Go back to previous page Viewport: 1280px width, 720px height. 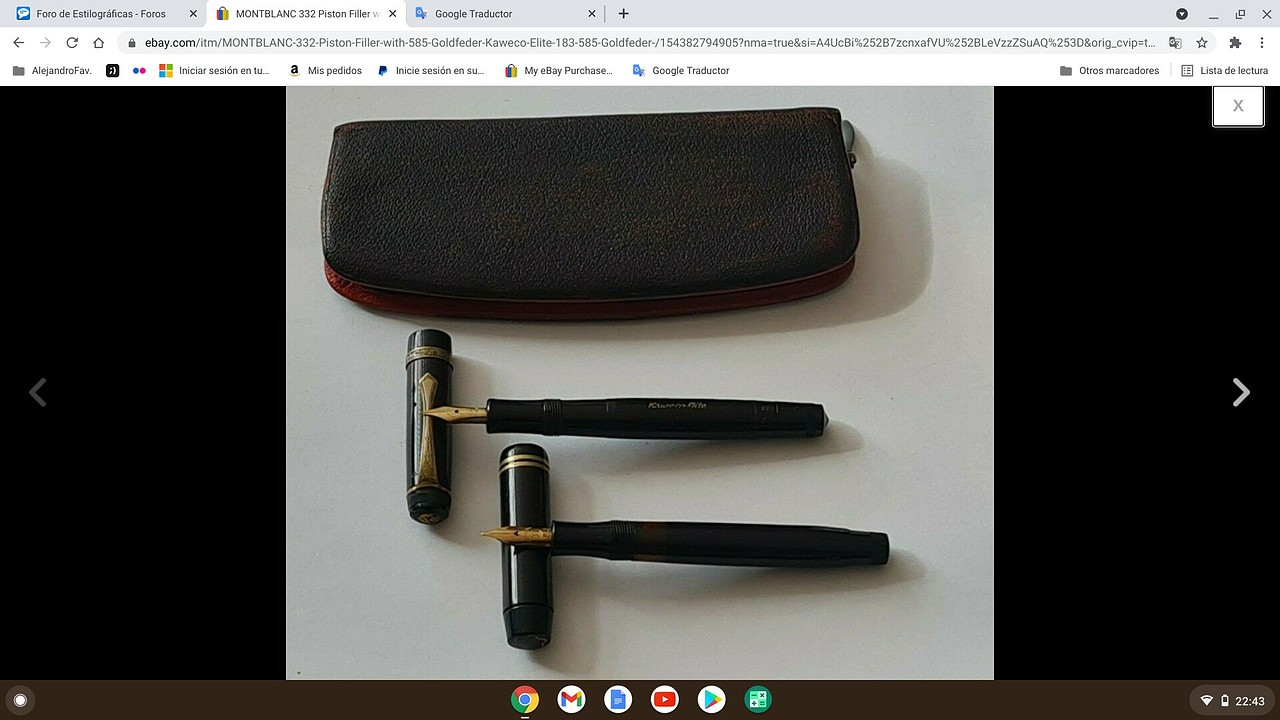18,43
